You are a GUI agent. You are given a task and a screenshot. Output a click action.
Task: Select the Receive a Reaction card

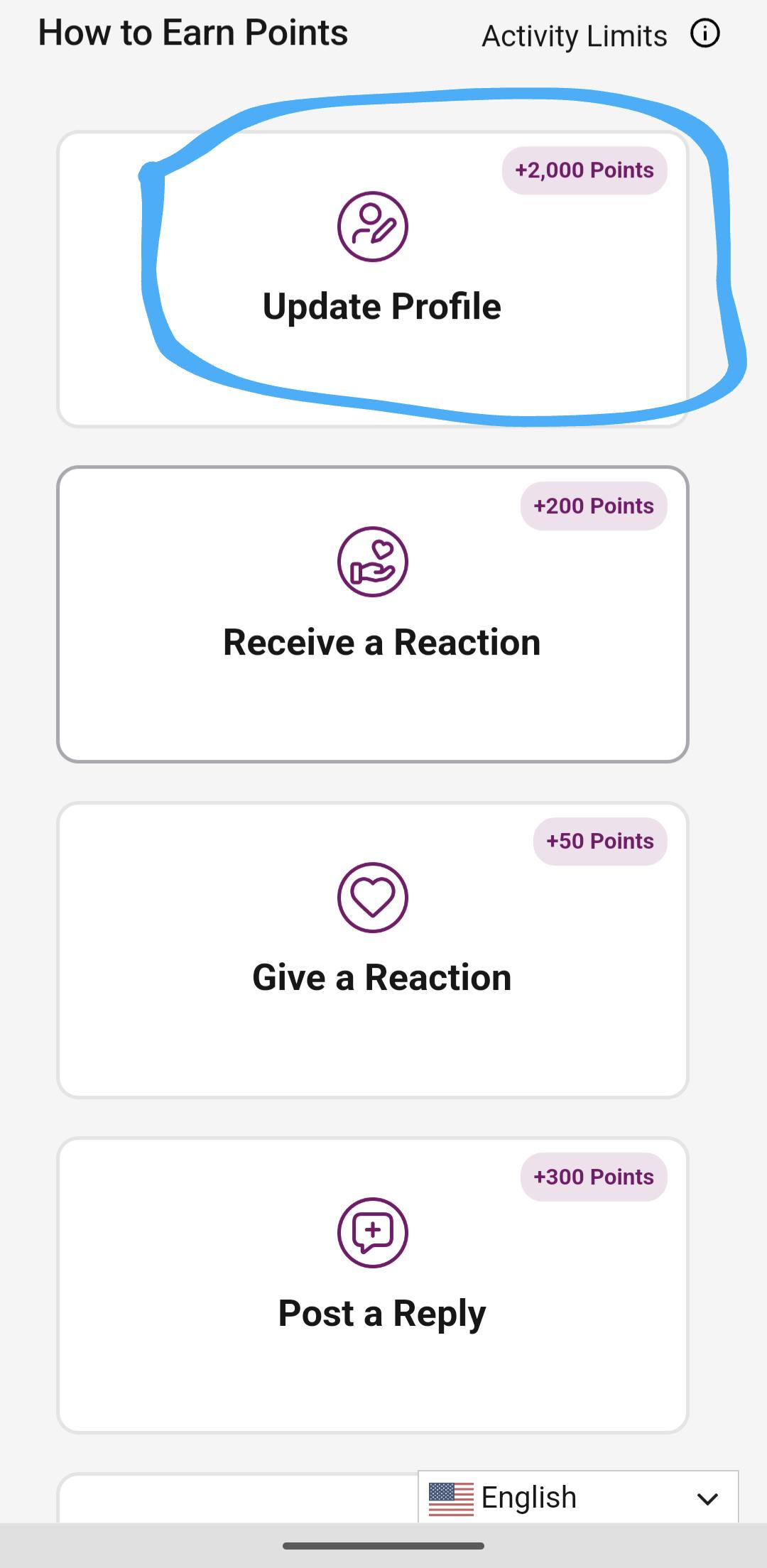pyautogui.click(x=373, y=614)
